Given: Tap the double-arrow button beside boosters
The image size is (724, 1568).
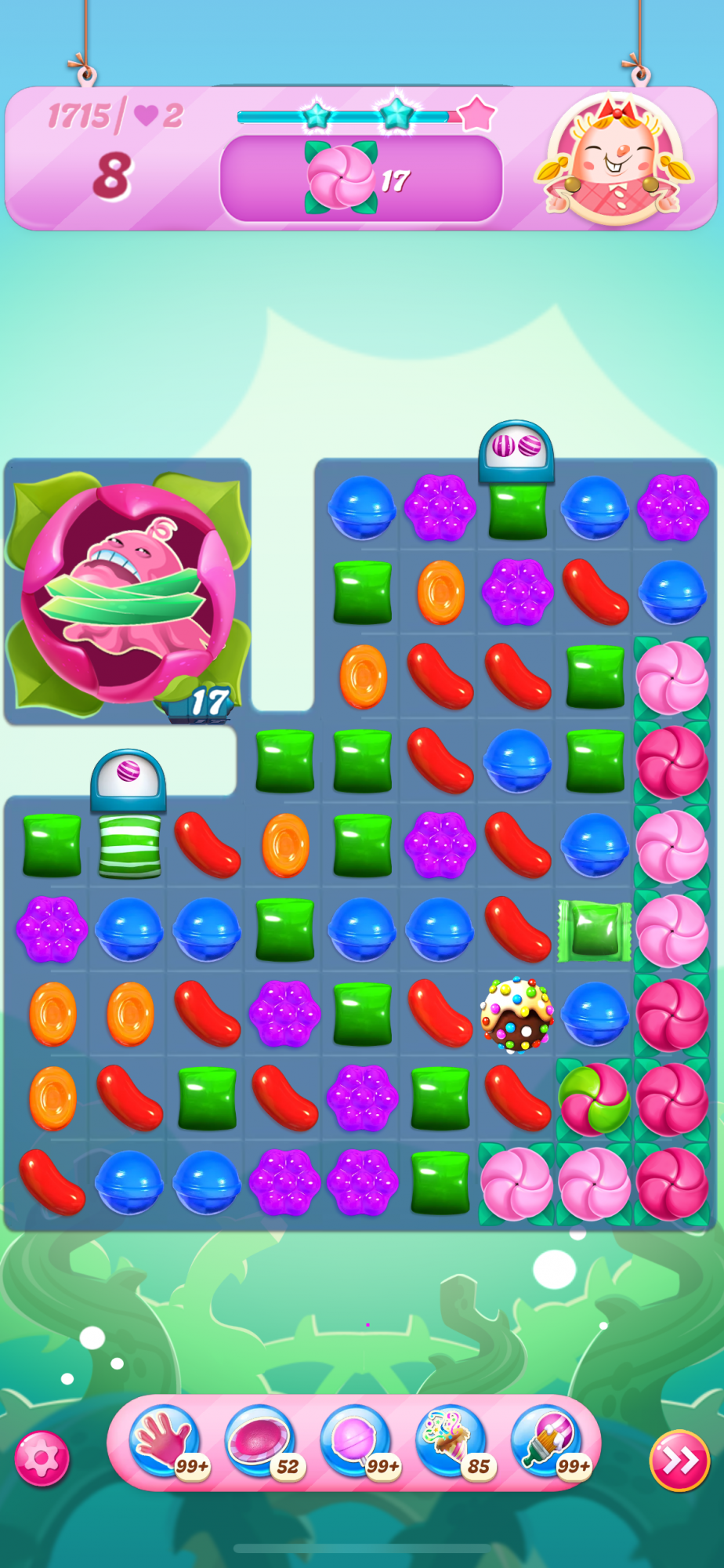Looking at the screenshot, I should [x=679, y=1461].
